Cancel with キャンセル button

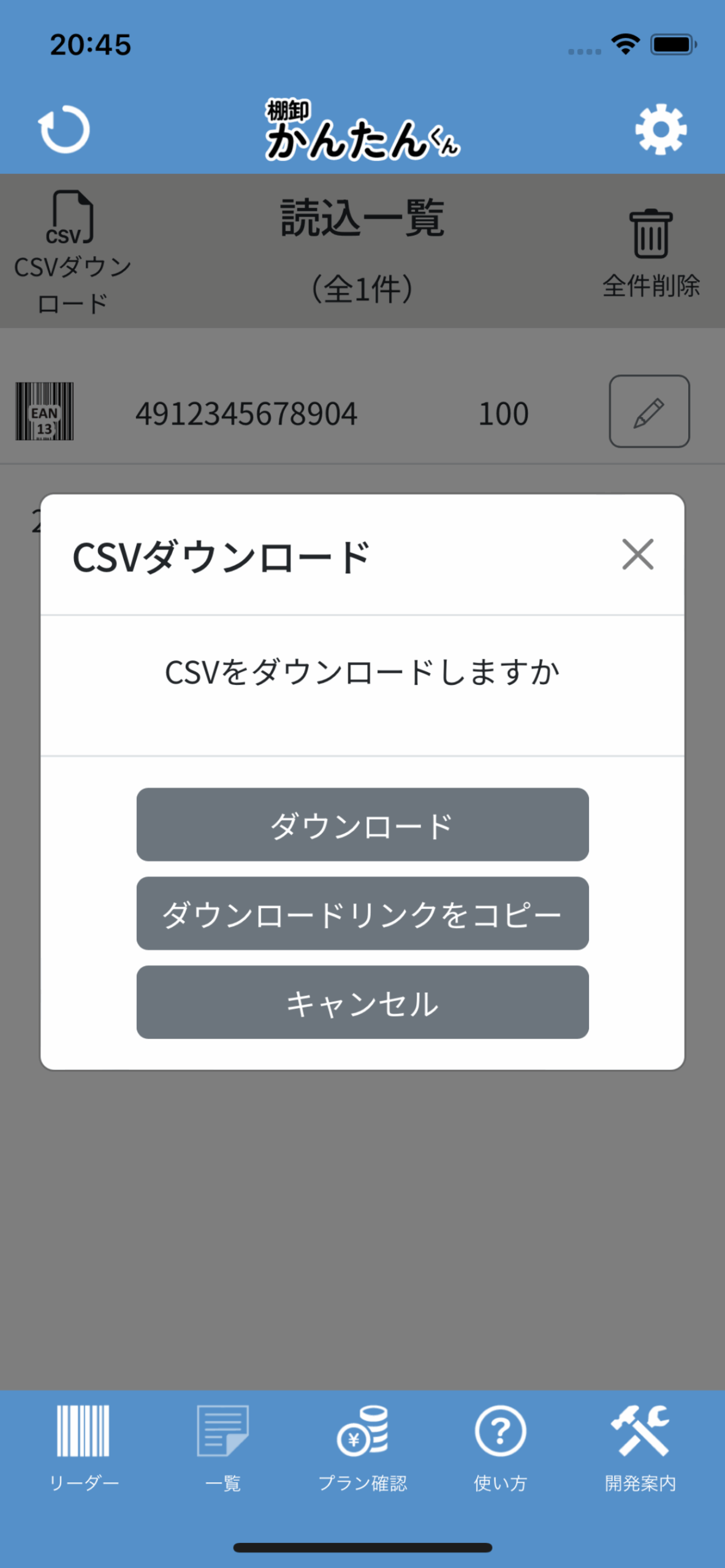click(x=362, y=1002)
